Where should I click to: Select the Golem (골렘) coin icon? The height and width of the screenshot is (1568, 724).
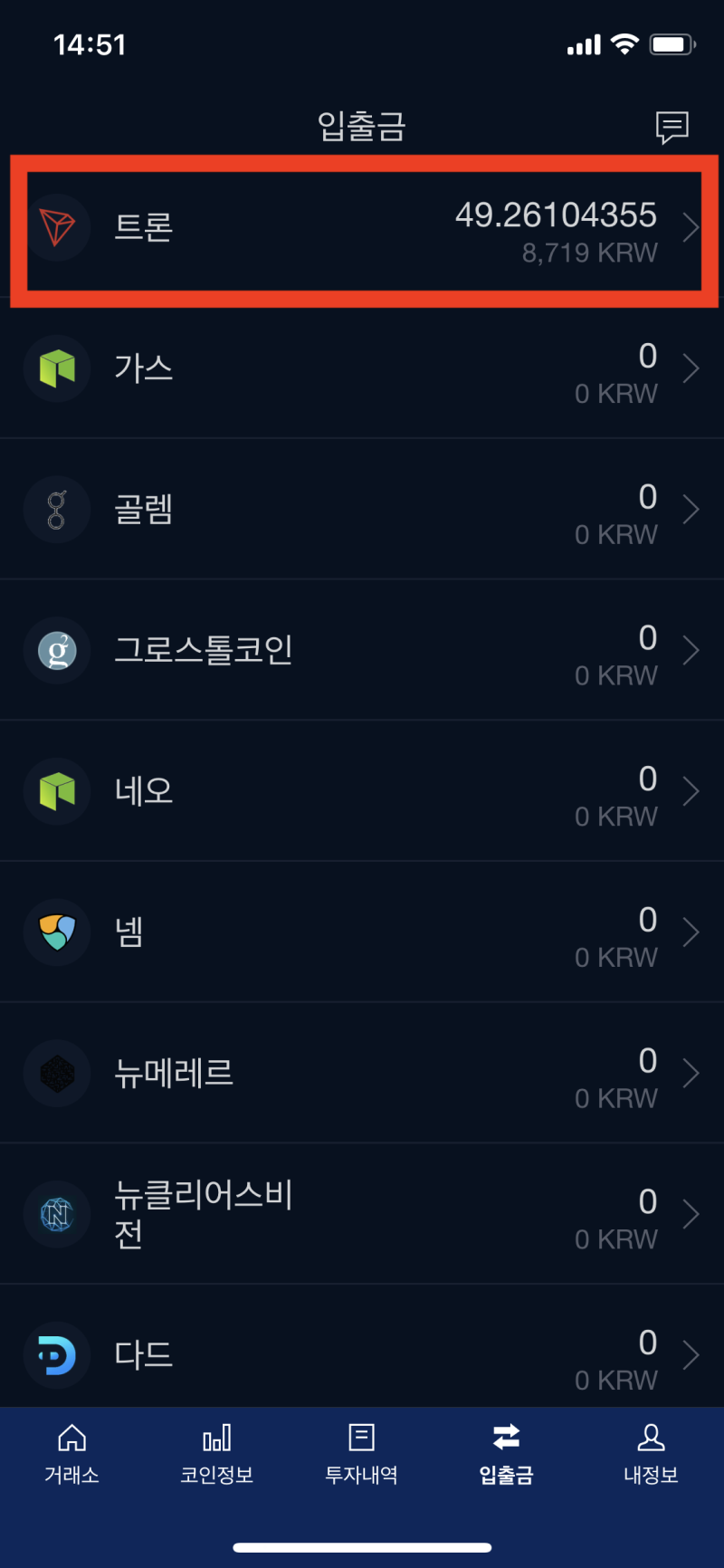[x=56, y=509]
